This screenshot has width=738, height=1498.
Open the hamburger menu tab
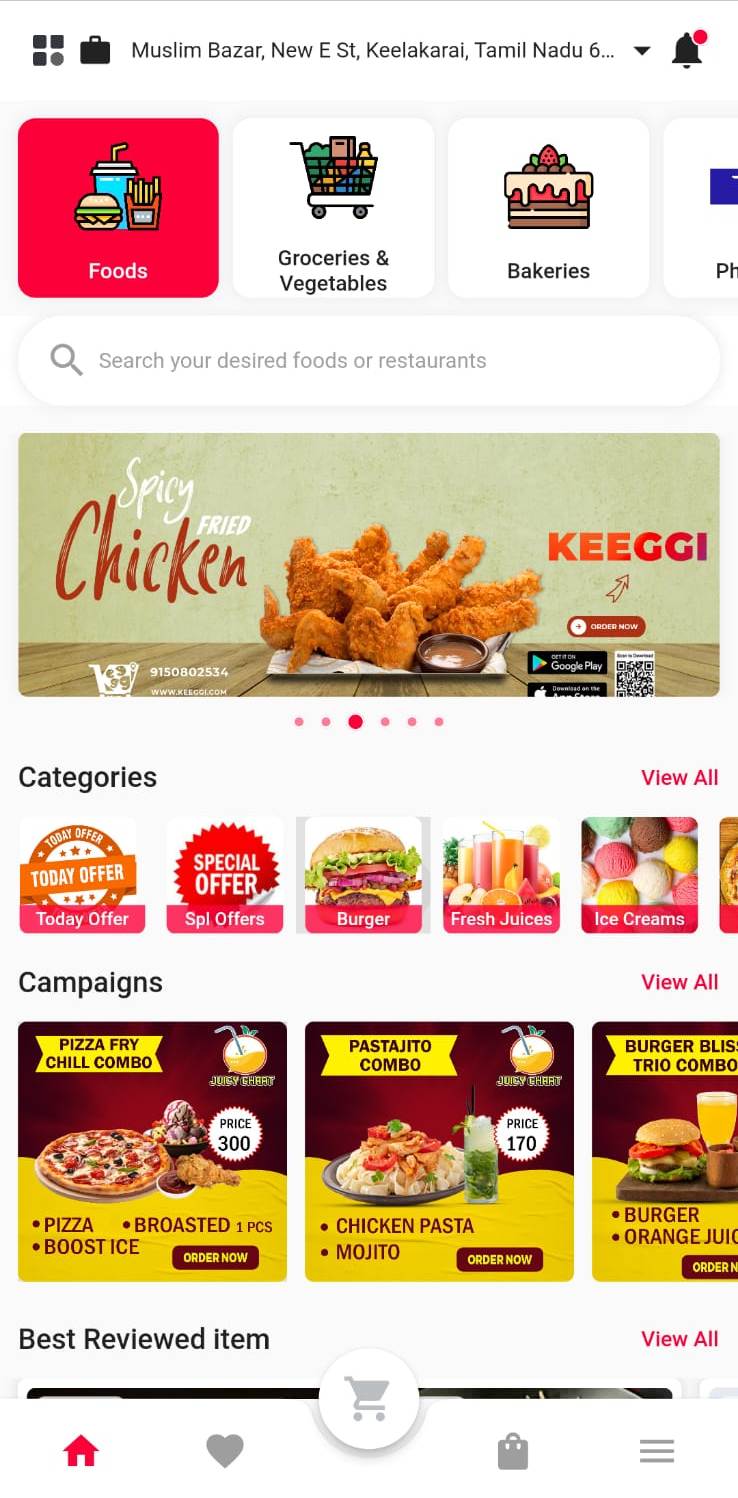click(656, 1451)
